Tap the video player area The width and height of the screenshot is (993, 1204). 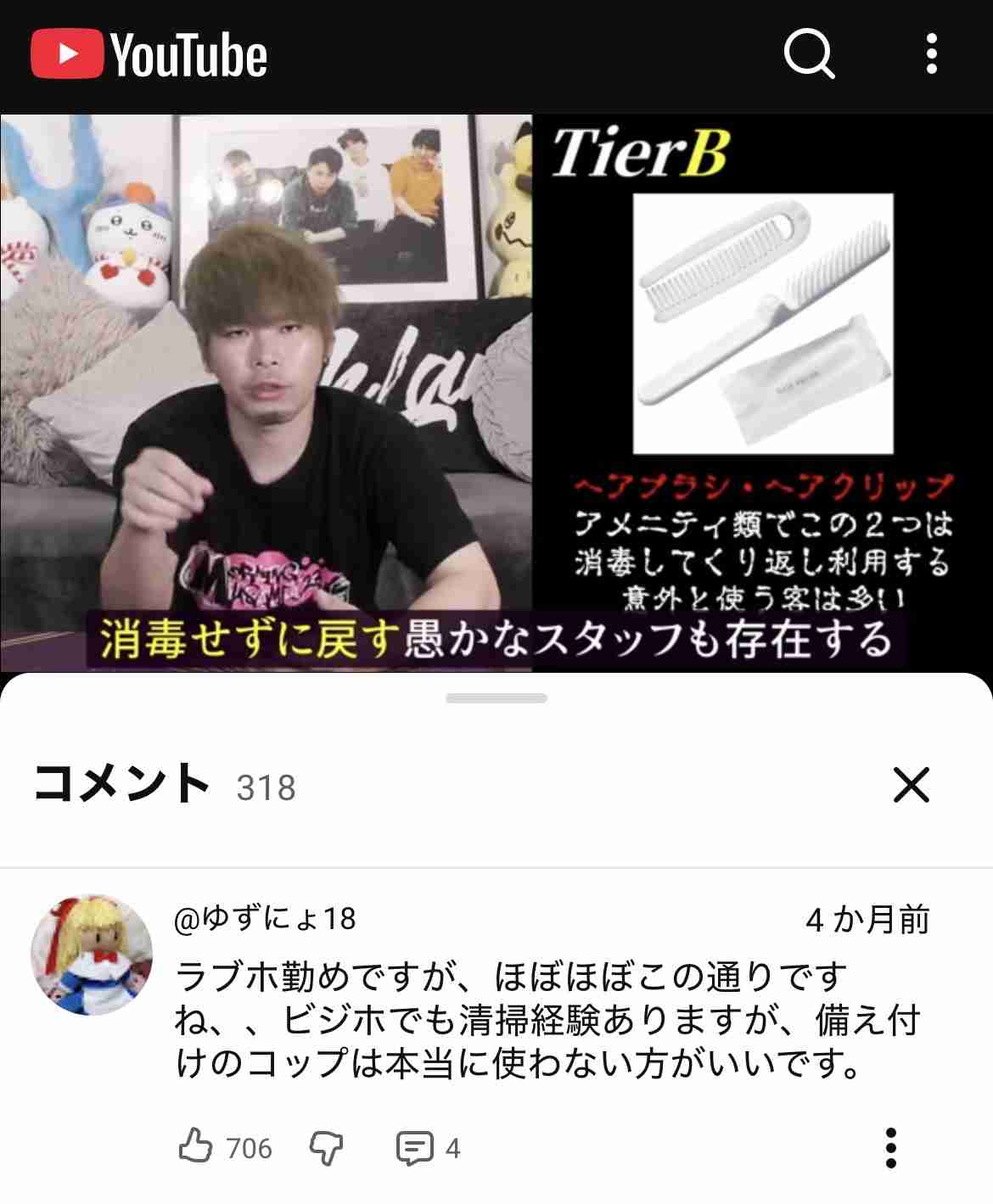click(496, 392)
